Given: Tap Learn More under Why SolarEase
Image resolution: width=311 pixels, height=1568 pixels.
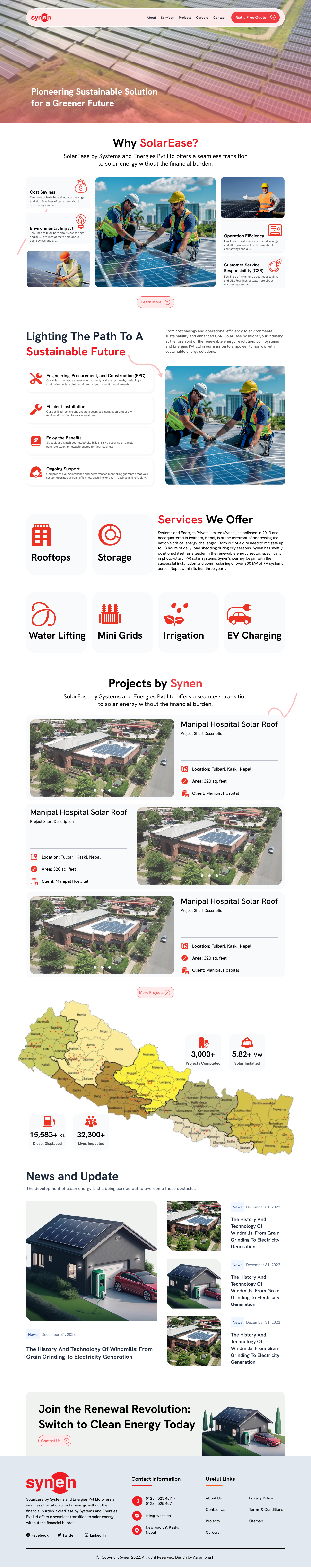Looking at the screenshot, I should coord(155,302).
